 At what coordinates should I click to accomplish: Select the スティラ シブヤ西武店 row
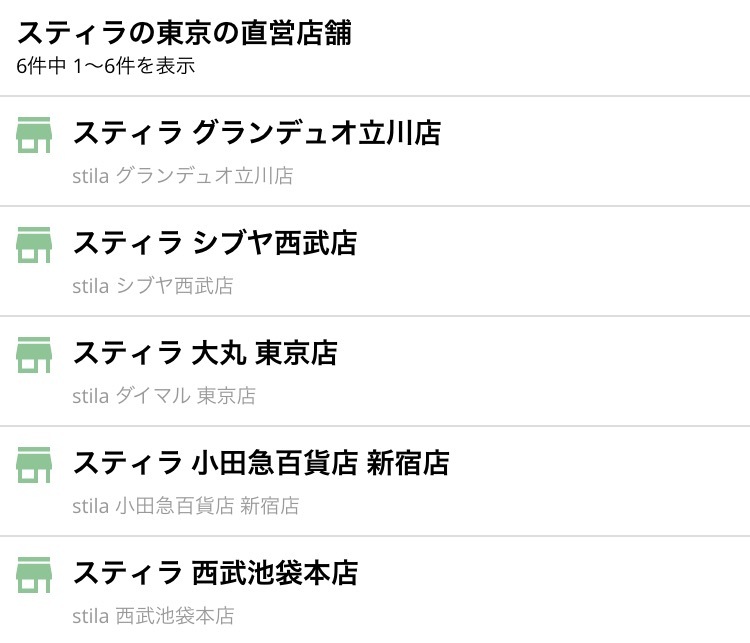214,244
